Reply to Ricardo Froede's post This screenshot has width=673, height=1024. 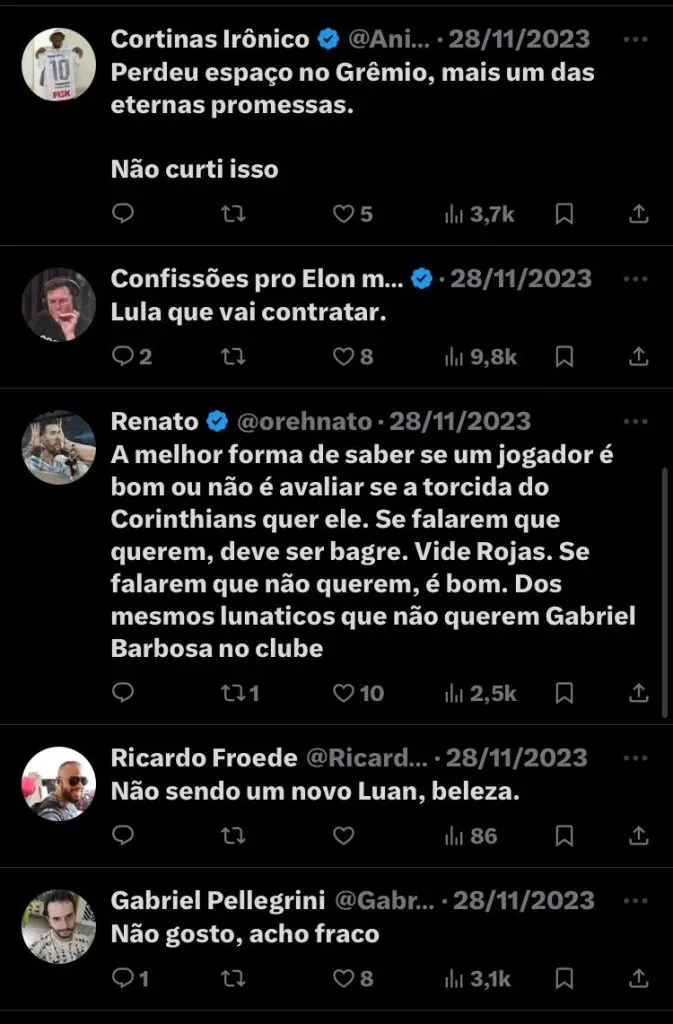[x=123, y=835]
